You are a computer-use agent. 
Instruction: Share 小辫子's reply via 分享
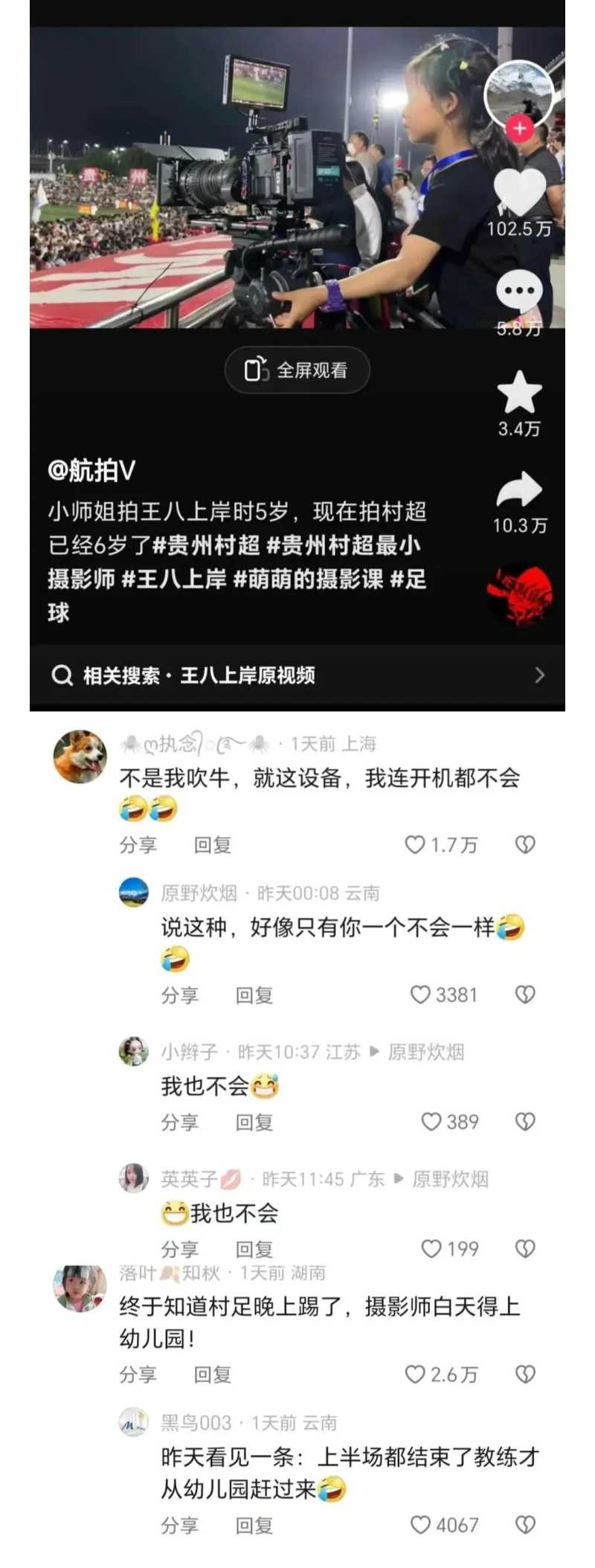point(180,1122)
